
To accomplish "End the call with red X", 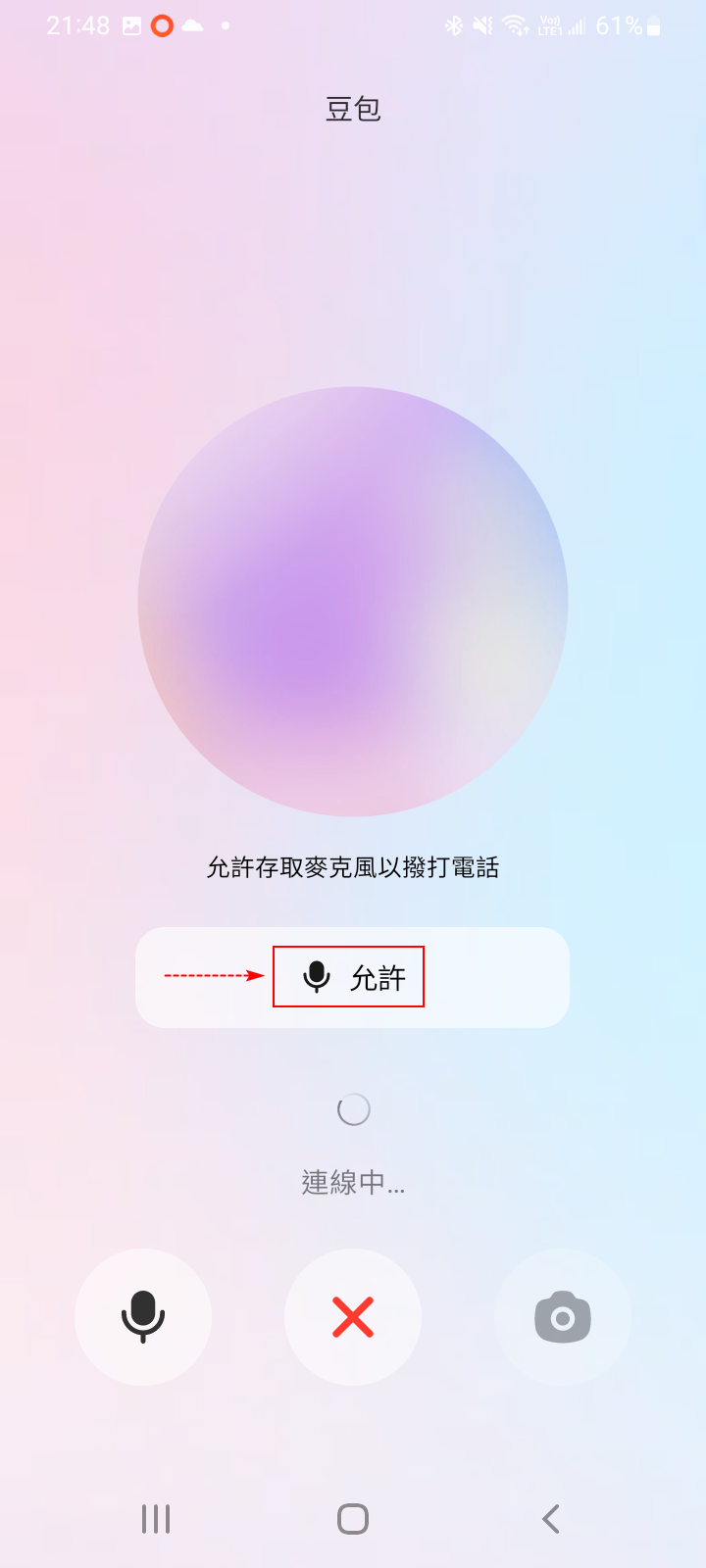I will pos(353,1316).
